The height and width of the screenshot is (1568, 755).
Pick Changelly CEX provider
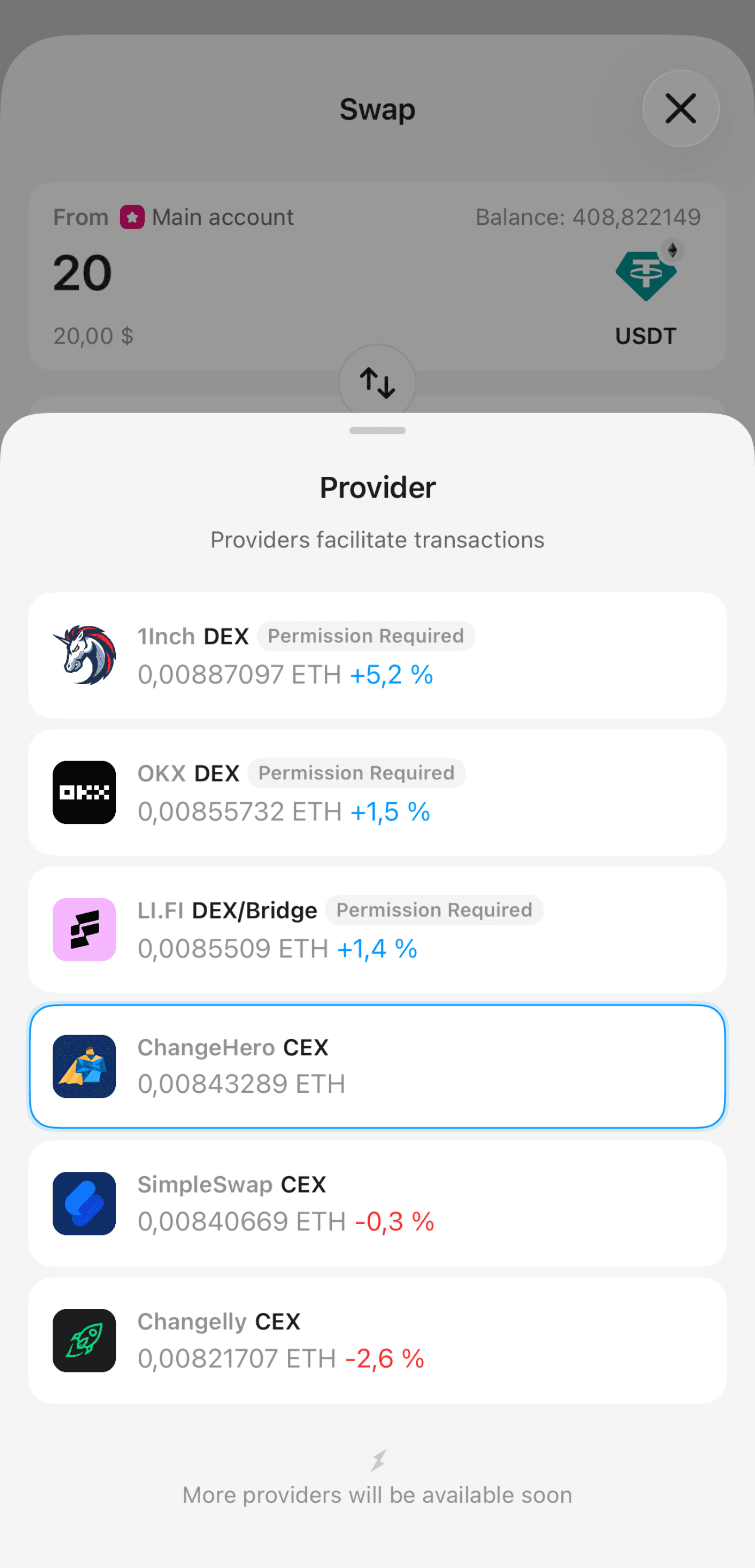(x=377, y=1340)
